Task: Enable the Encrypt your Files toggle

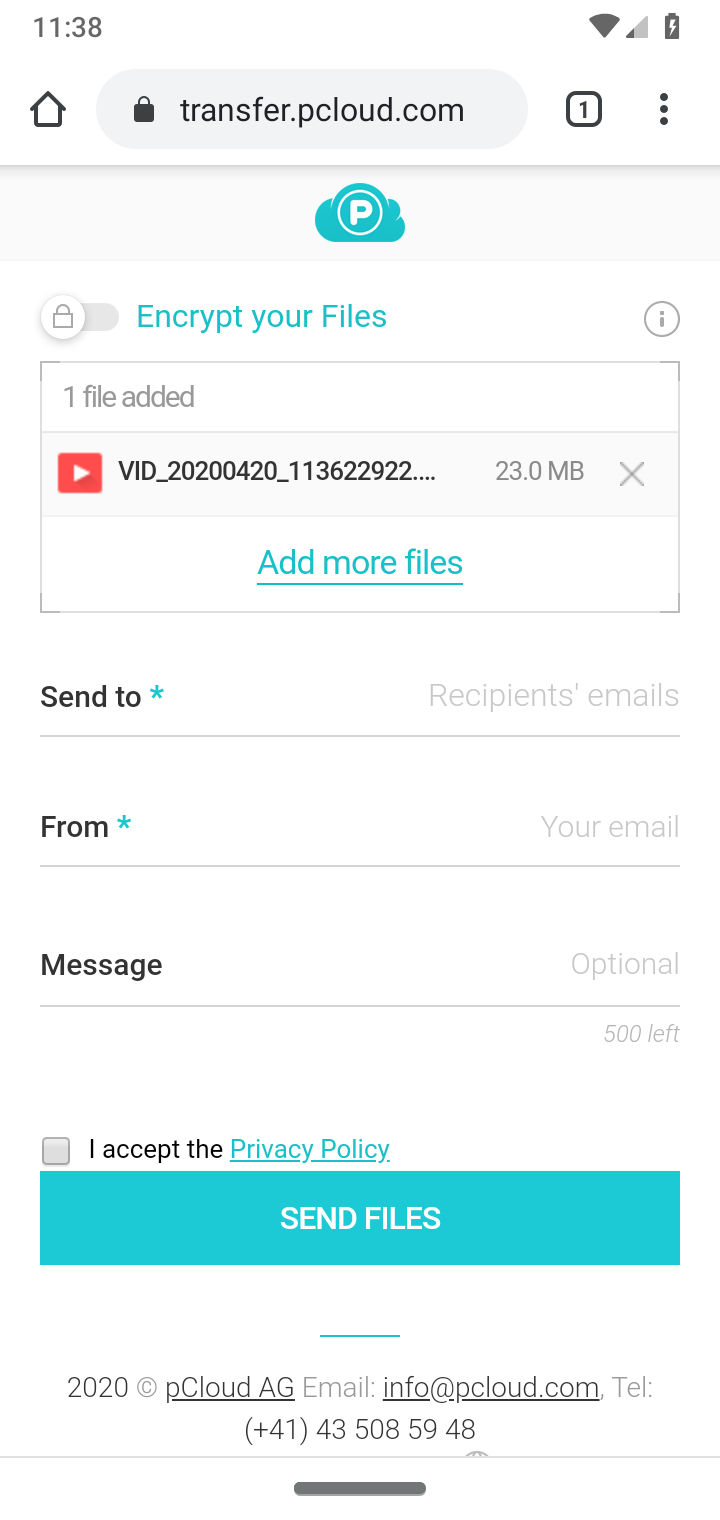Action: 80,317
